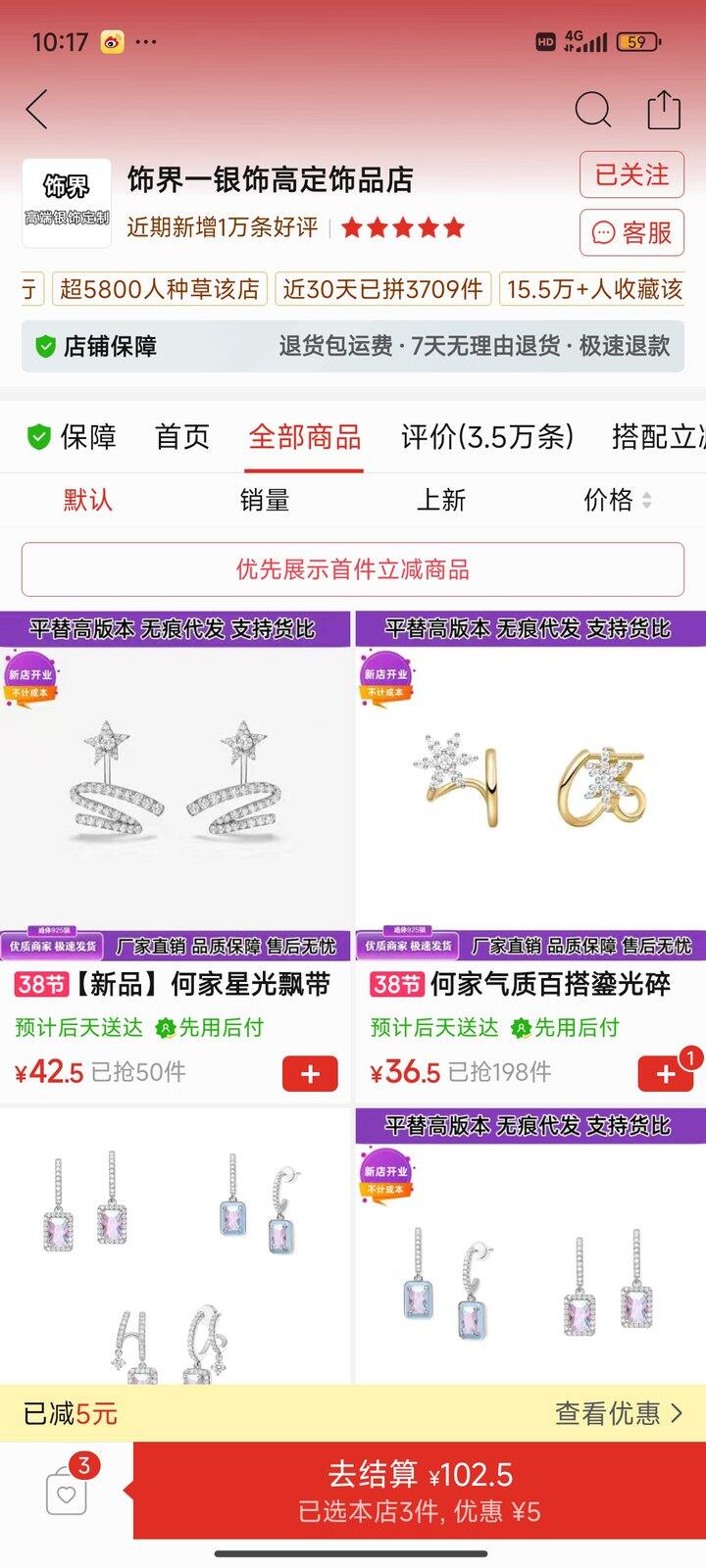This screenshot has width=706, height=1568.
Task: Add another ¥36.5 earring to cart
Action: coord(665,1074)
